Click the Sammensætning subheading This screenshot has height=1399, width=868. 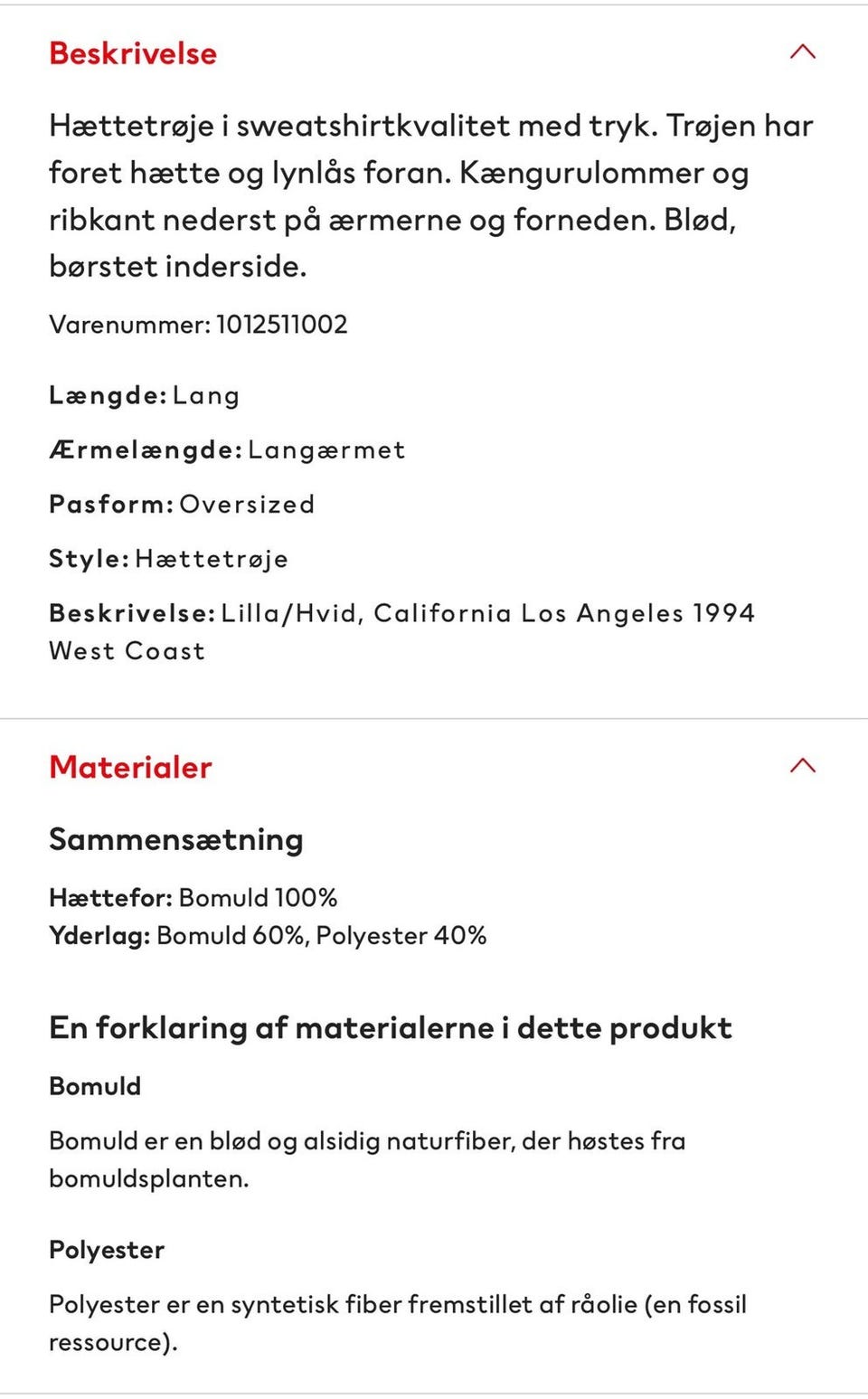tap(175, 839)
